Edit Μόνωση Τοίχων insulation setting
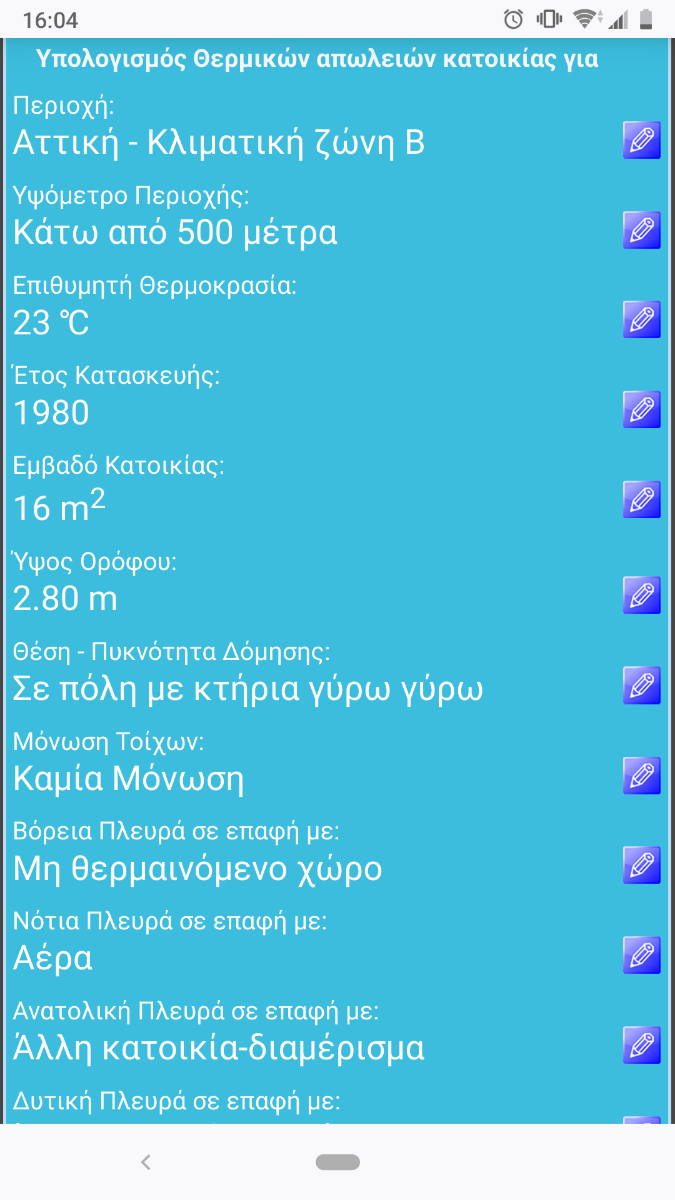The width and height of the screenshot is (675, 1200). (x=642, y=776)
